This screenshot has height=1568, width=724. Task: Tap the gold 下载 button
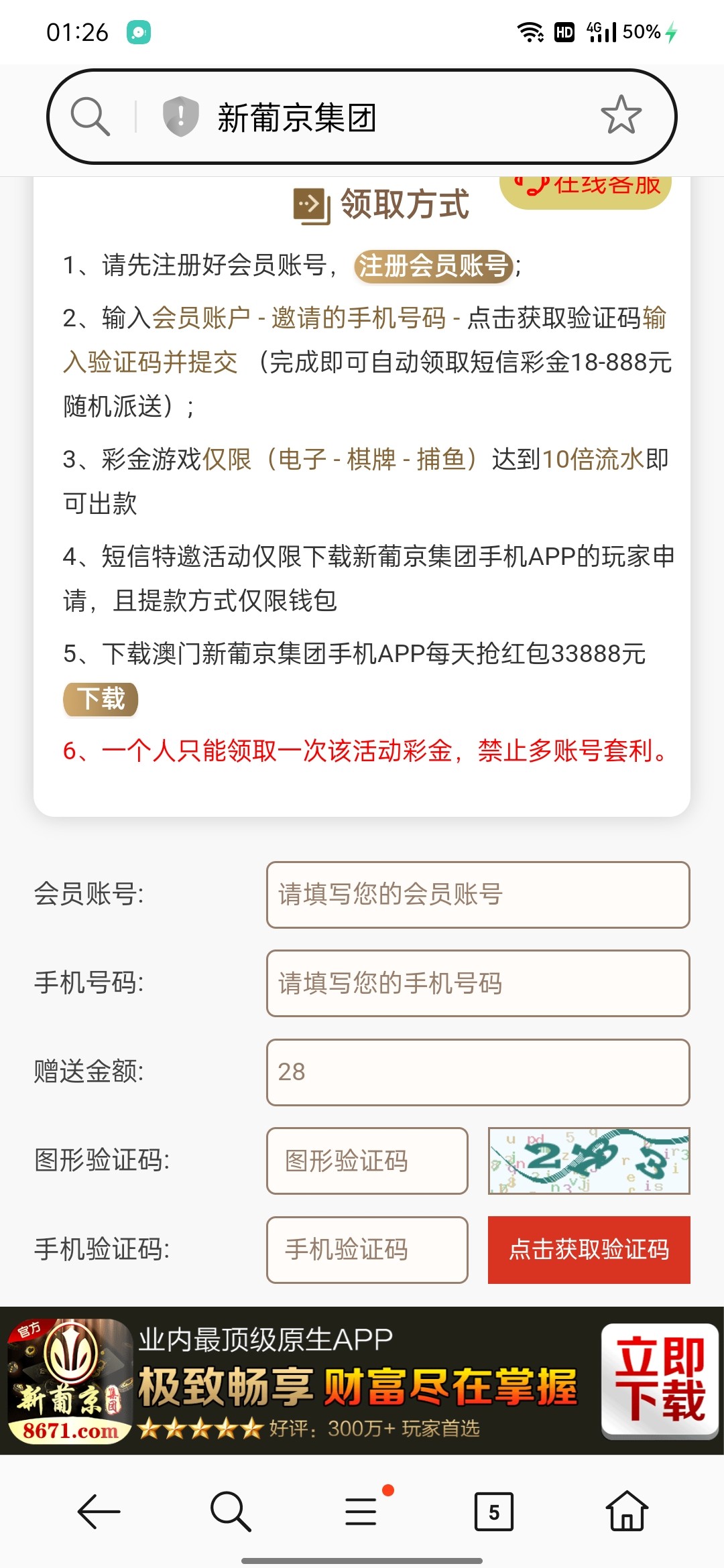point(101,700)
